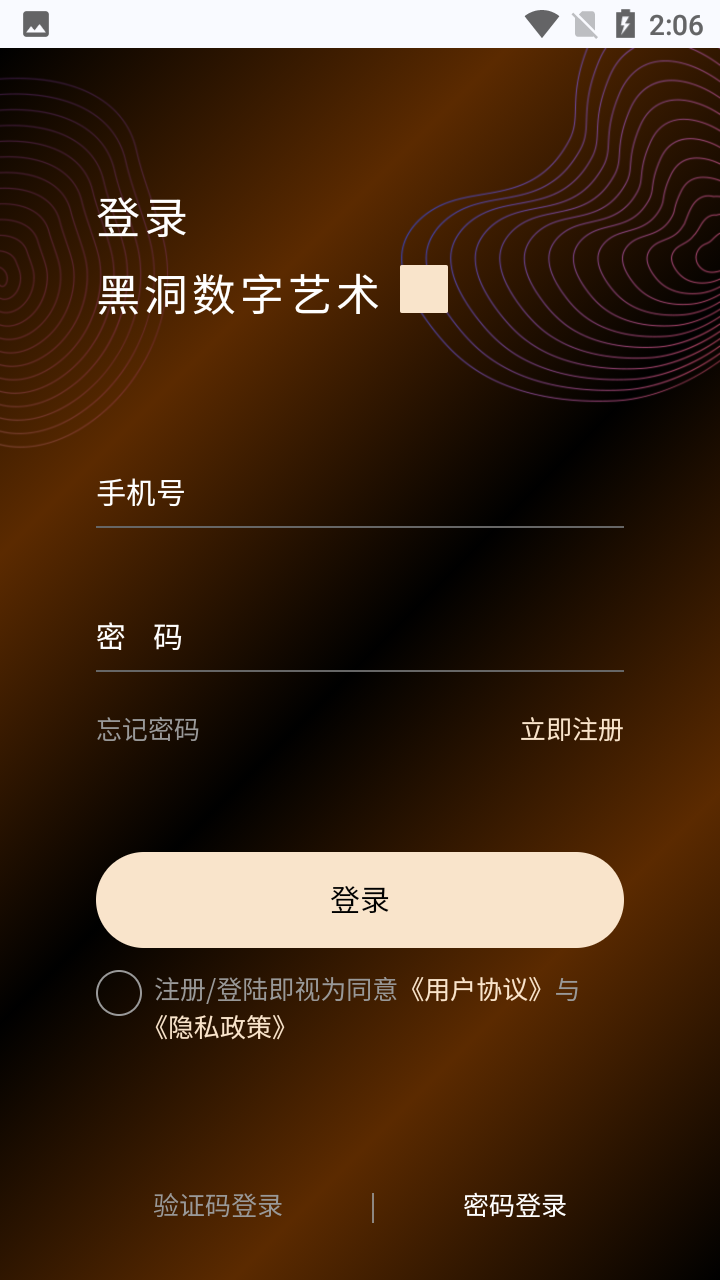Check the agreement consent circle
The width and height of the screenshot is (720, 1280).
(x=119, y=993)
